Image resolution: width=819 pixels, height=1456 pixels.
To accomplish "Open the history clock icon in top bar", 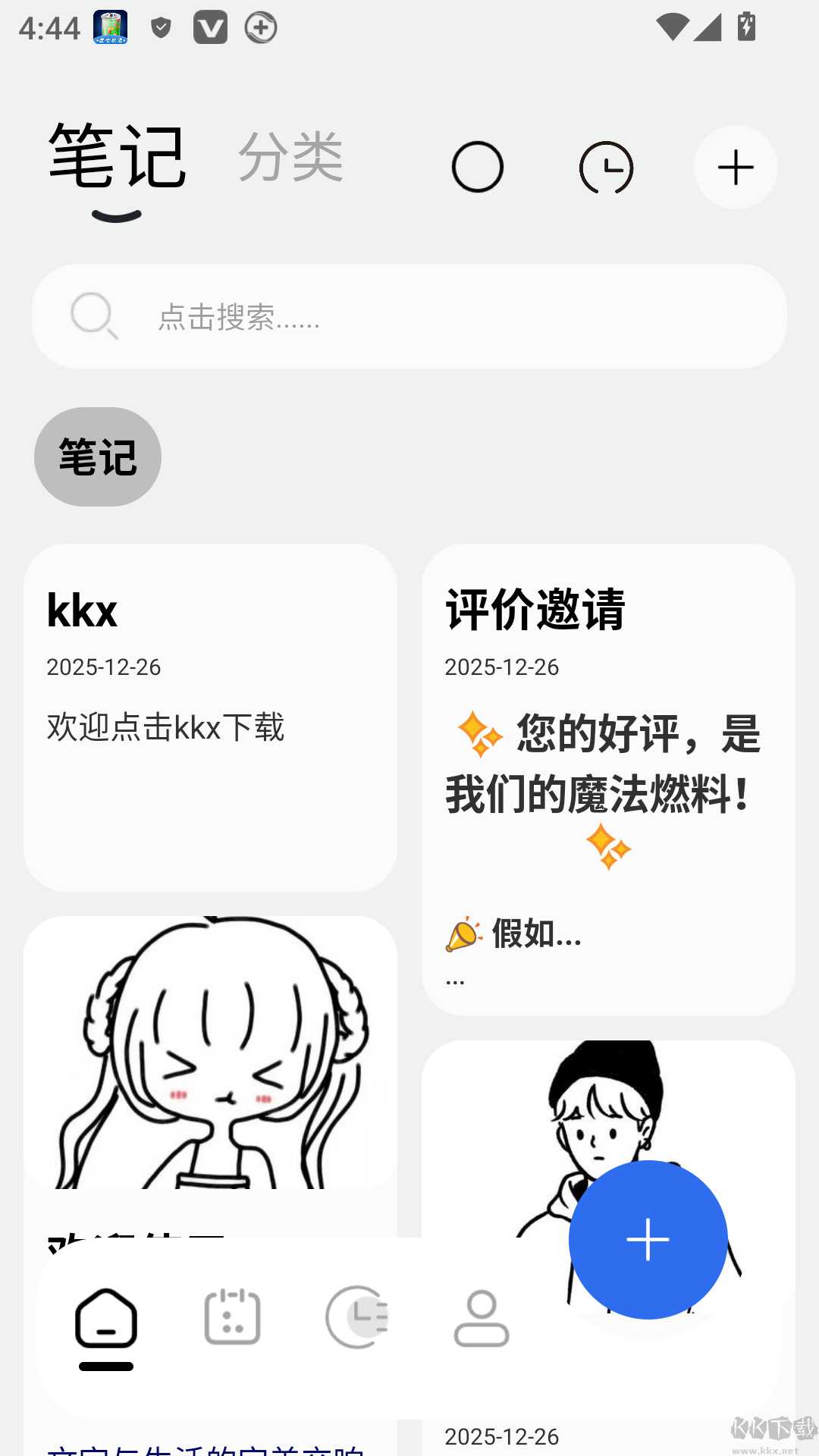I will [x=607, y=168].
